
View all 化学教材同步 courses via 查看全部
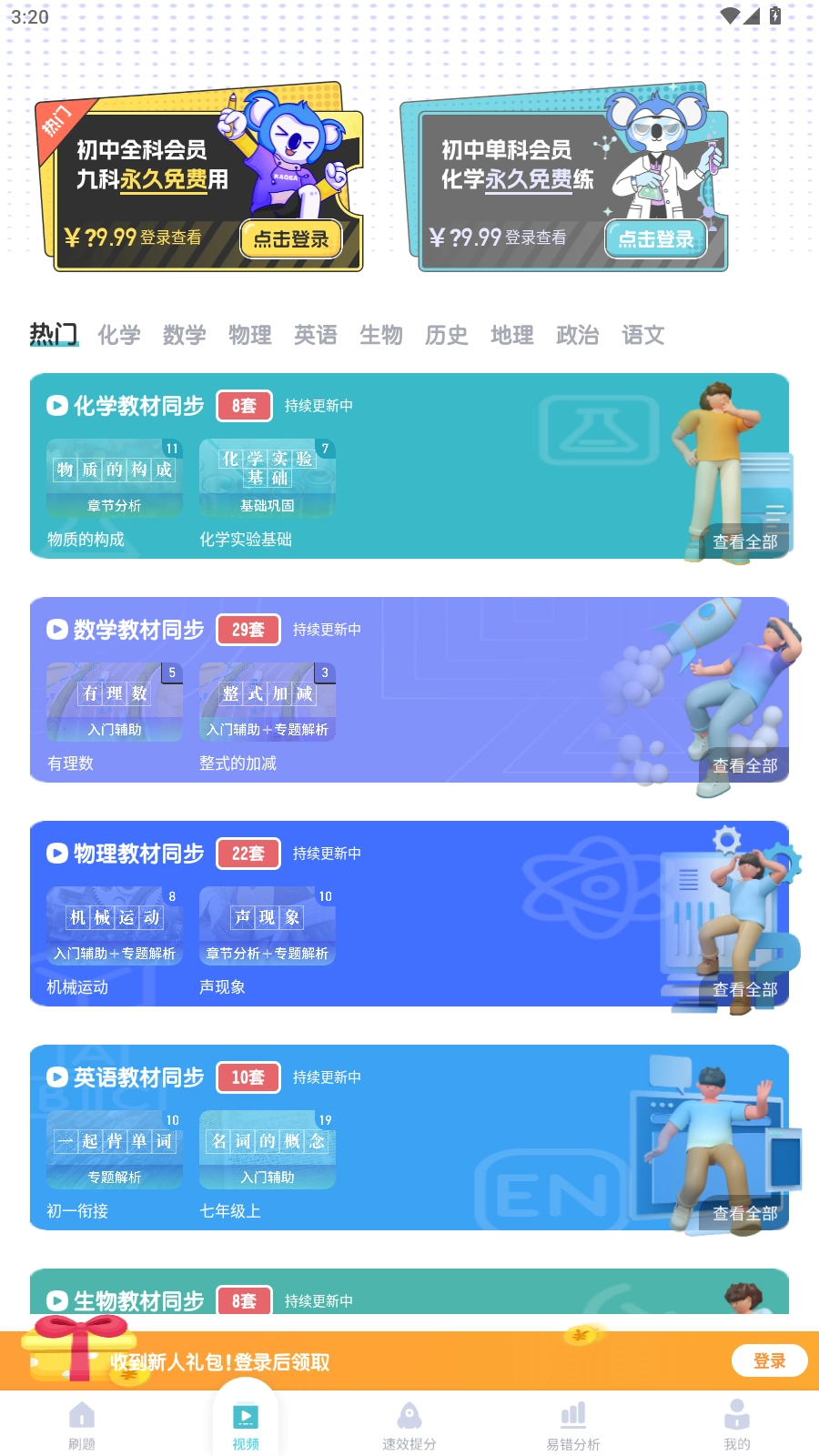pos(744,542)
